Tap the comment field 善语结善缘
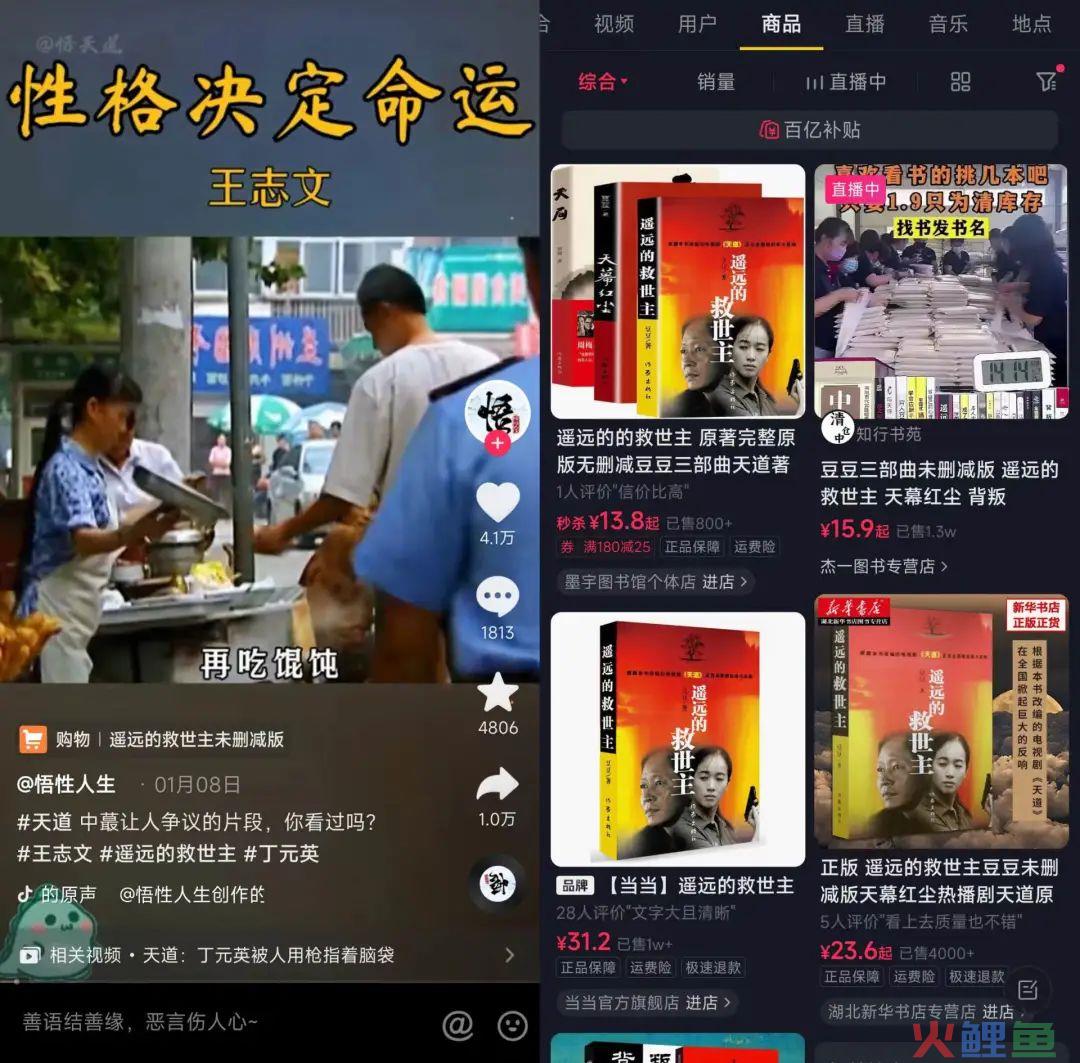The height and width of the screenshot is (1063, 1080). 140,1022
